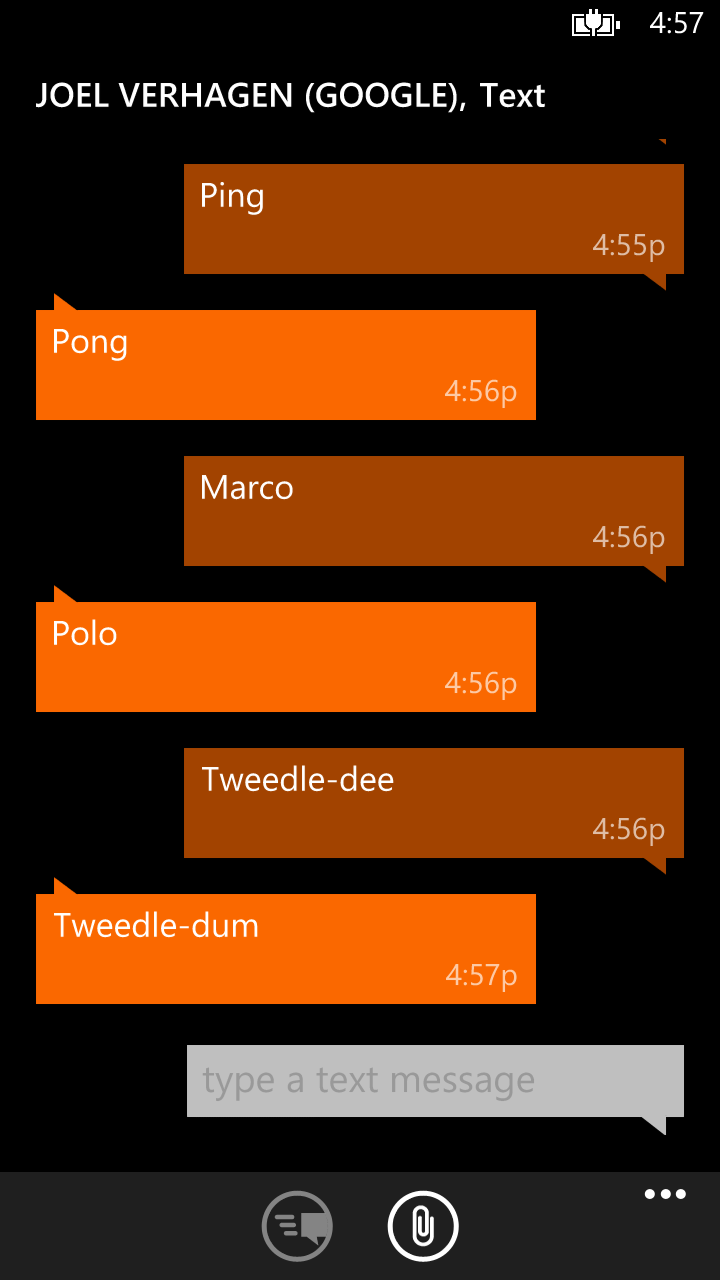Focus the type a text message field

435,1081
